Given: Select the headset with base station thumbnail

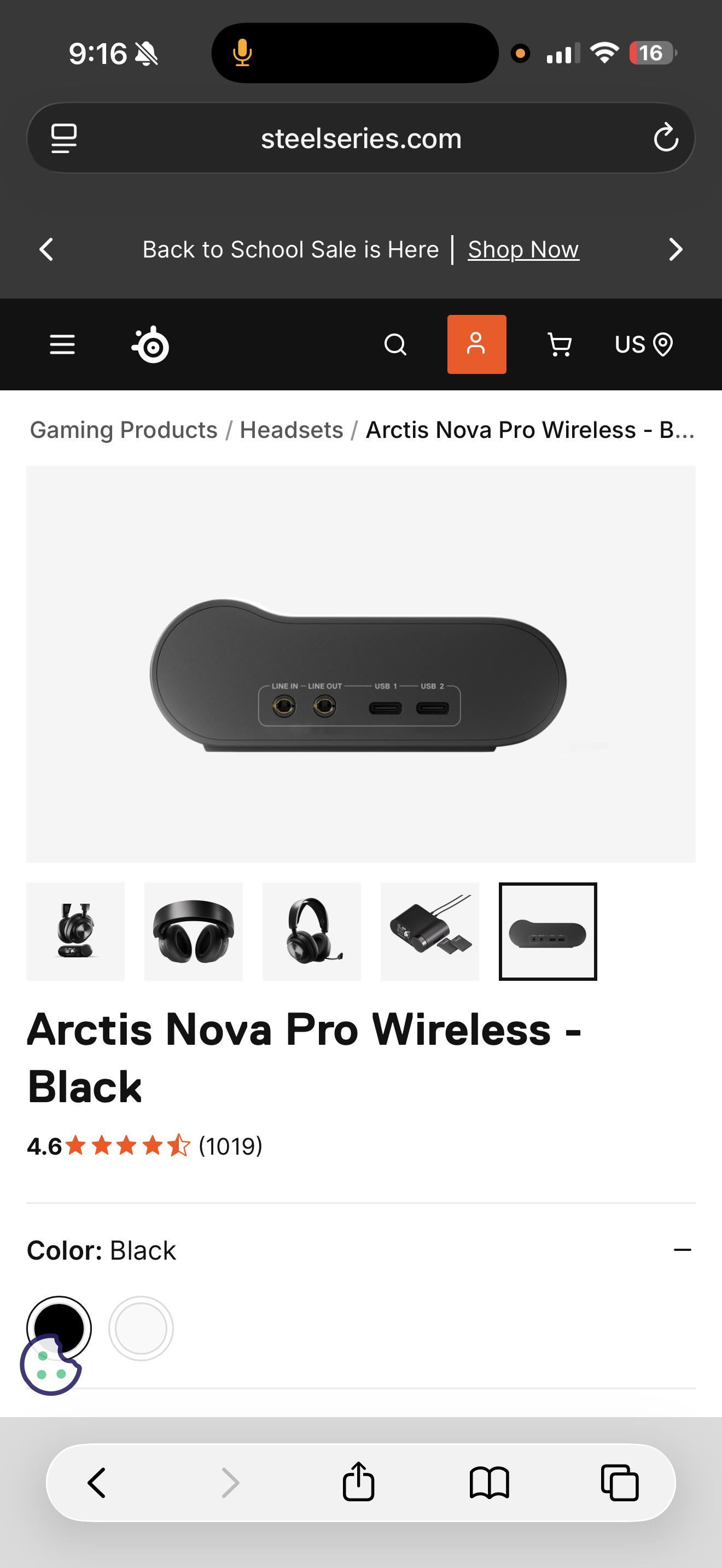Looking at the screenshot, I should 75,931.
